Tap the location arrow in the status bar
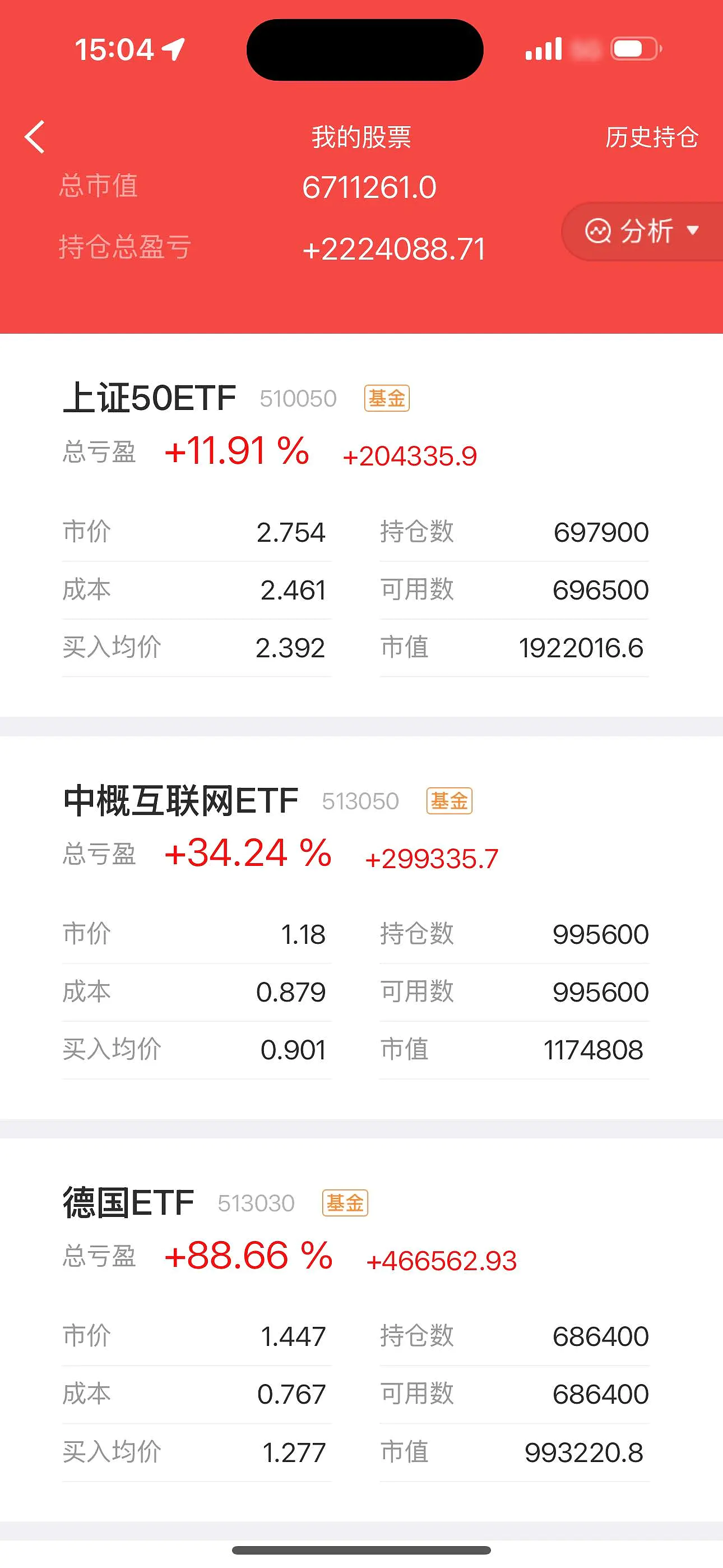This screenshot has width=723, height=1568. [174, 49]
